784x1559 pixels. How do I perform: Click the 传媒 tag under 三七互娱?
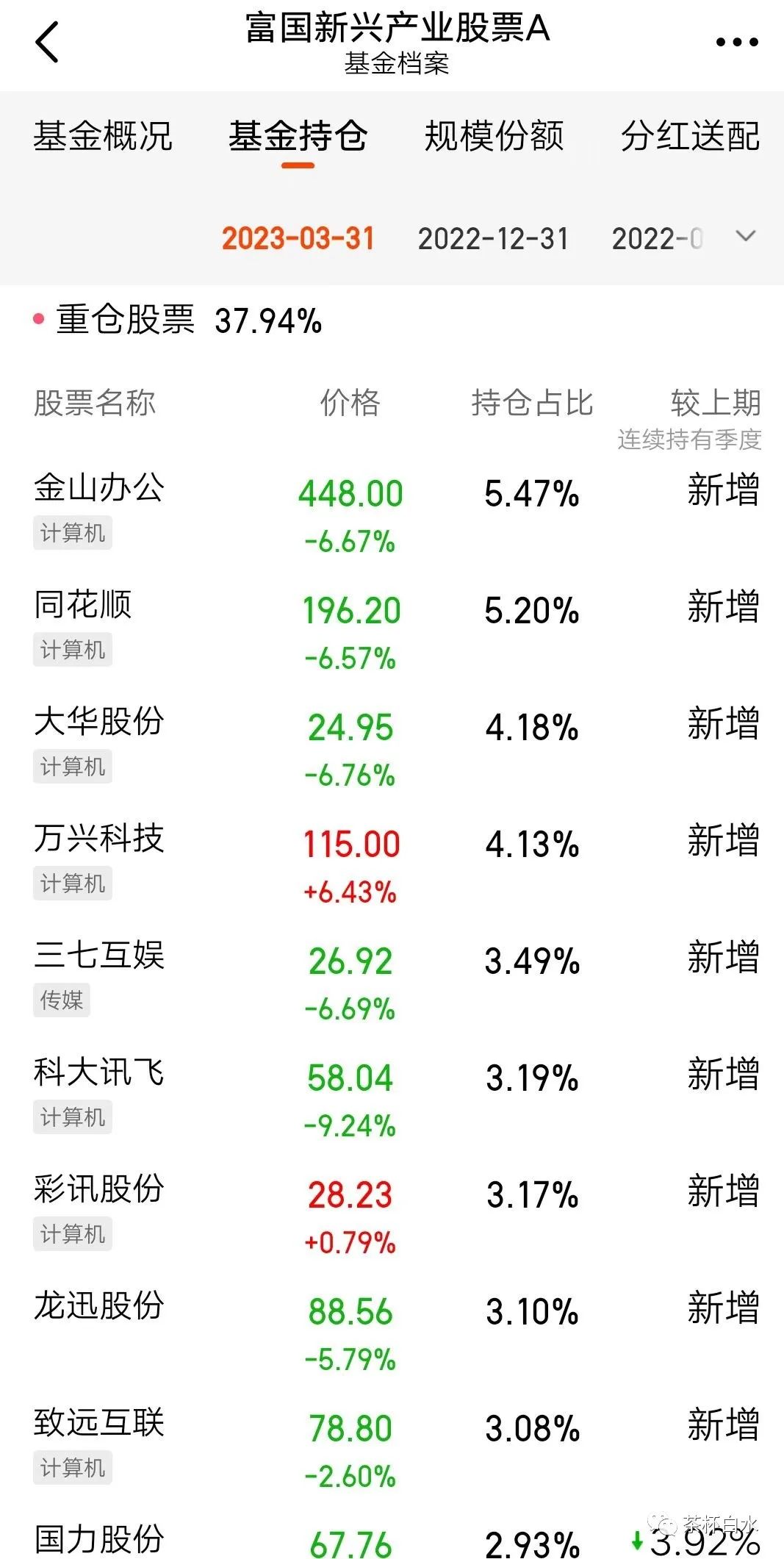pyautogui.click(x=62, y=1000)
